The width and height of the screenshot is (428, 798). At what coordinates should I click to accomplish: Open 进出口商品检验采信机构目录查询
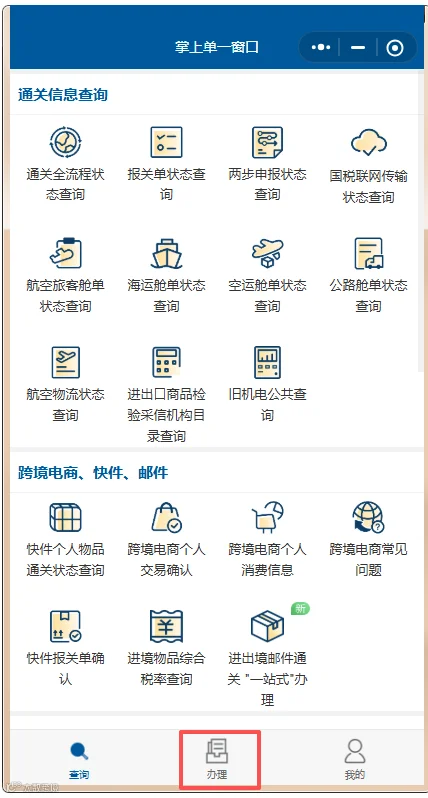[x=166, y=394]
